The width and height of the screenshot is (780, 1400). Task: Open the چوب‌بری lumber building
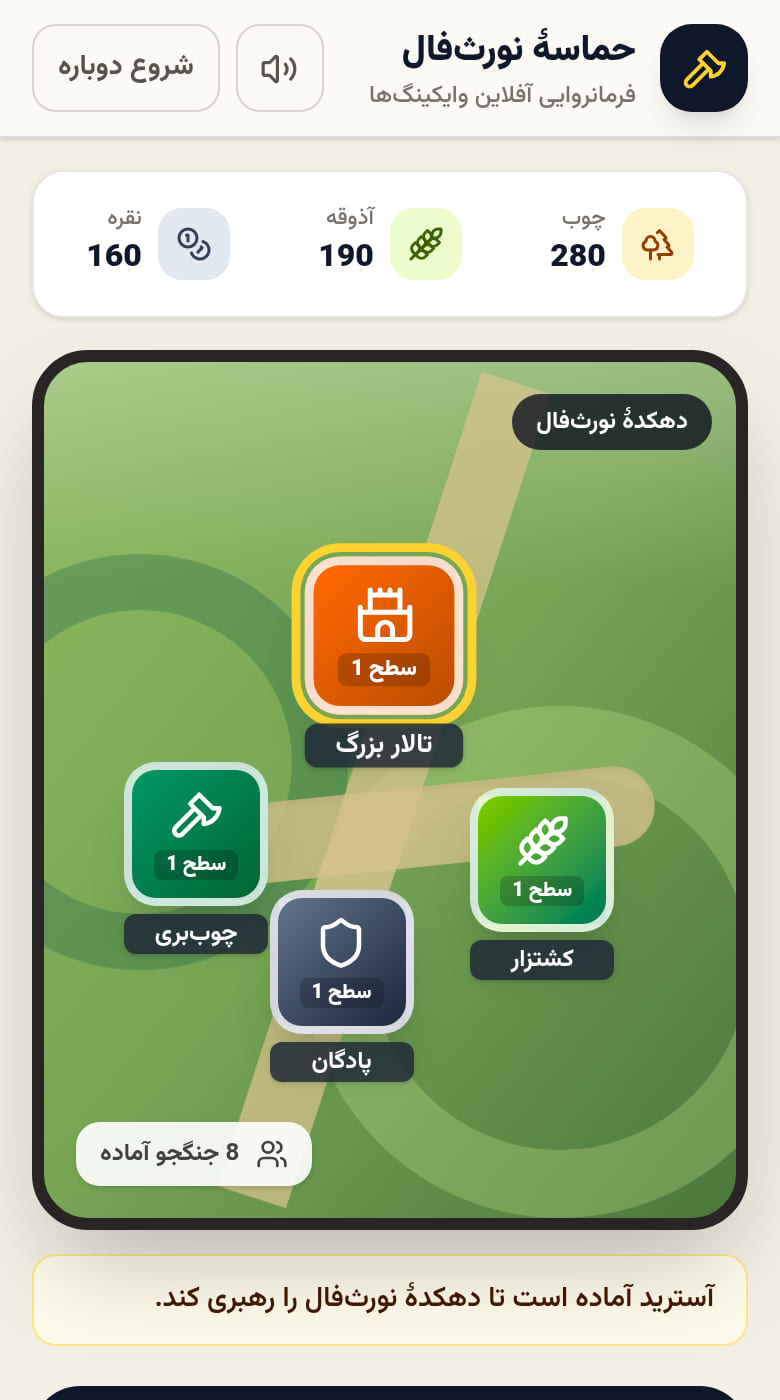(x=196, y=835)
